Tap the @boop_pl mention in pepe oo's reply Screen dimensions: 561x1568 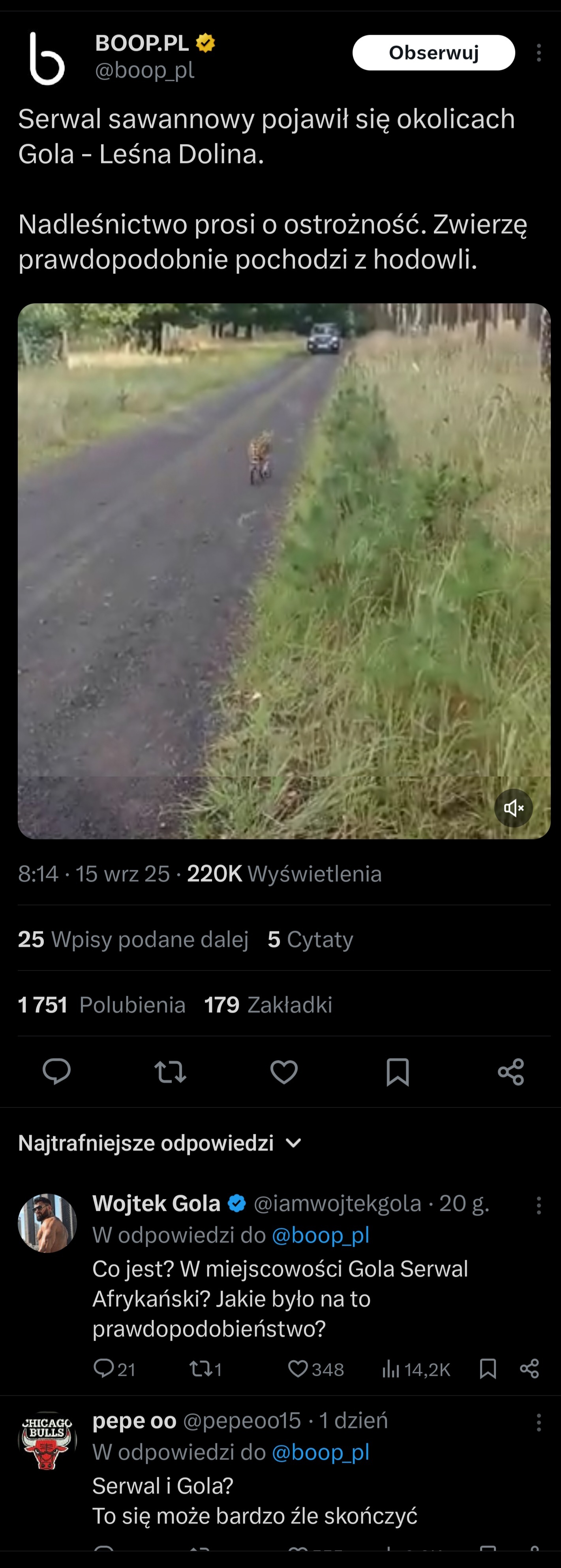tap(321, 1452)
